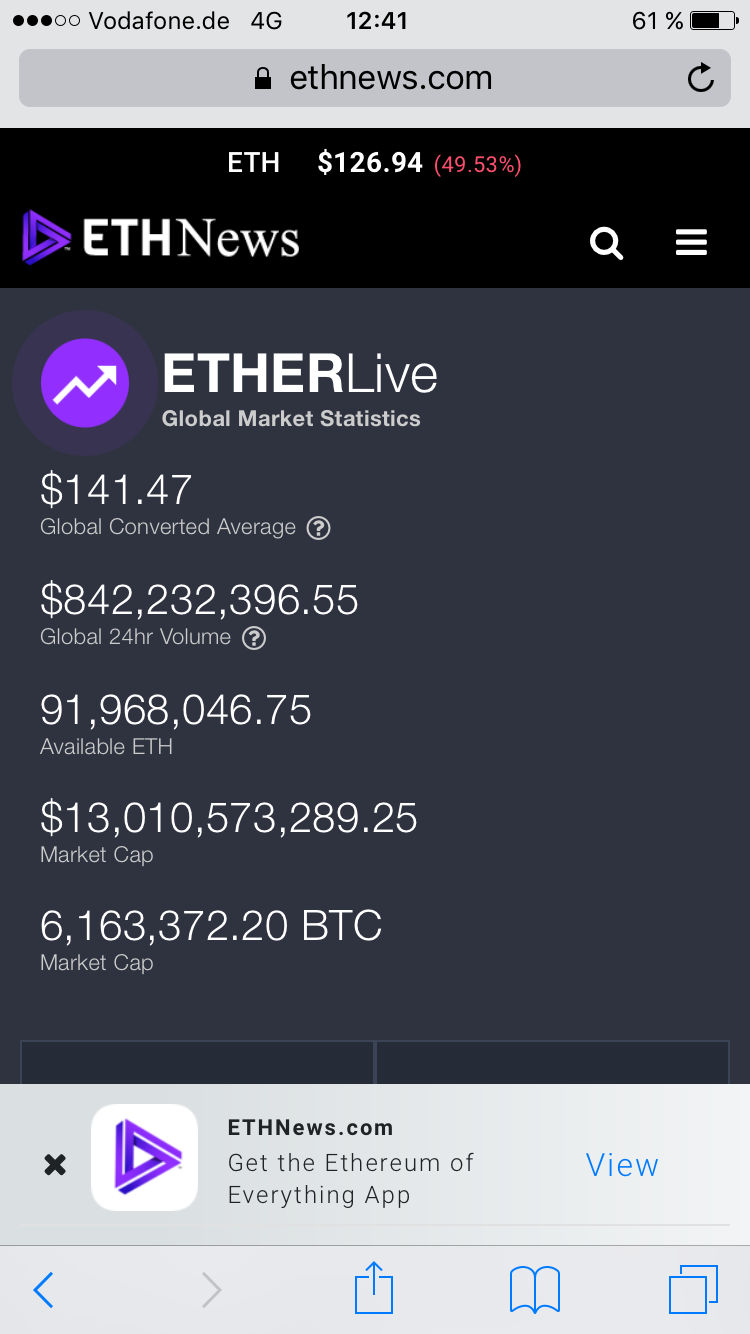Dismiss the app banner with the X
The height and width of the screenshot is (1334, 750).
click(55, 1164)
